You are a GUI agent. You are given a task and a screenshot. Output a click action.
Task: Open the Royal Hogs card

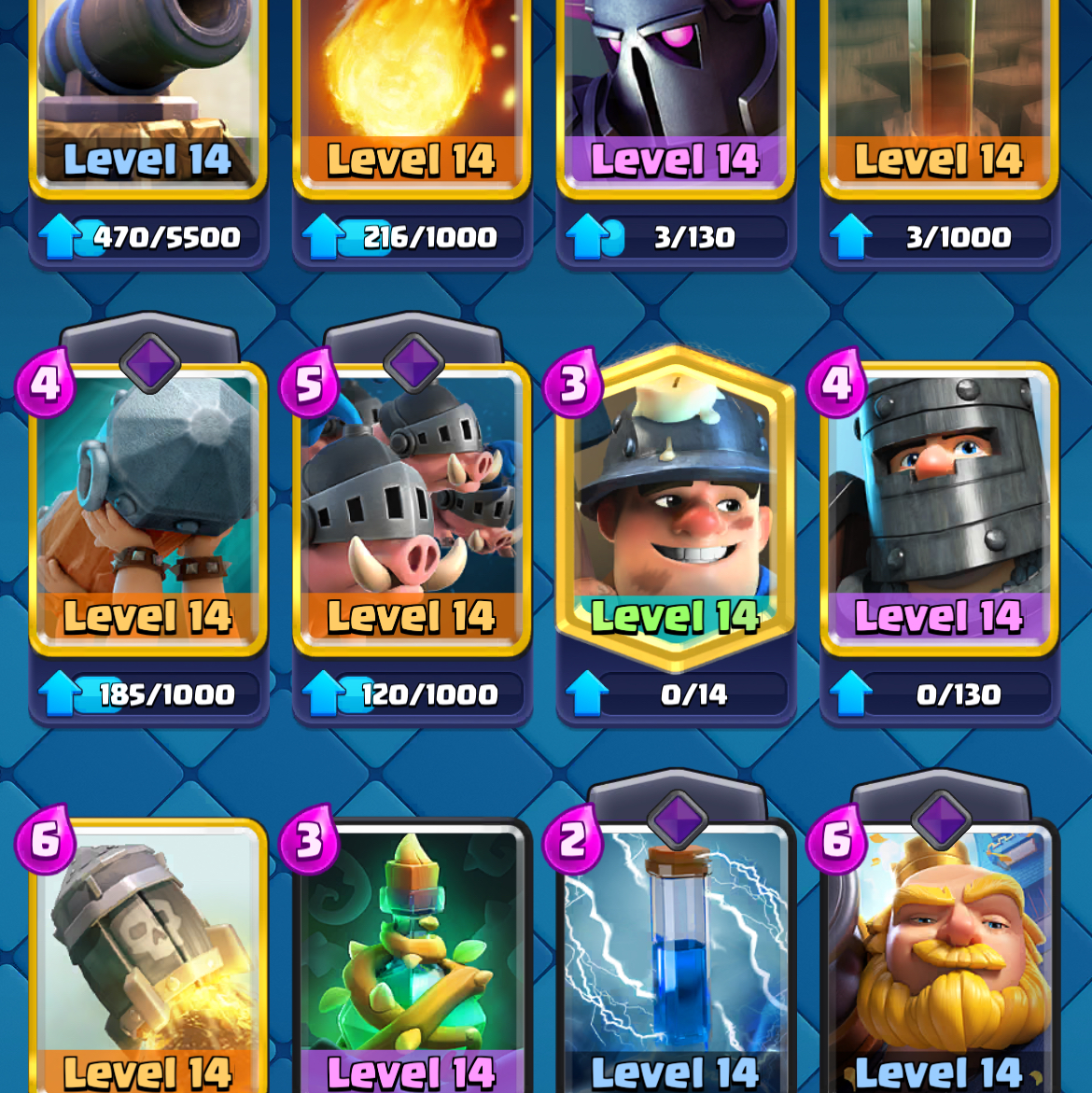coord(412,504)
